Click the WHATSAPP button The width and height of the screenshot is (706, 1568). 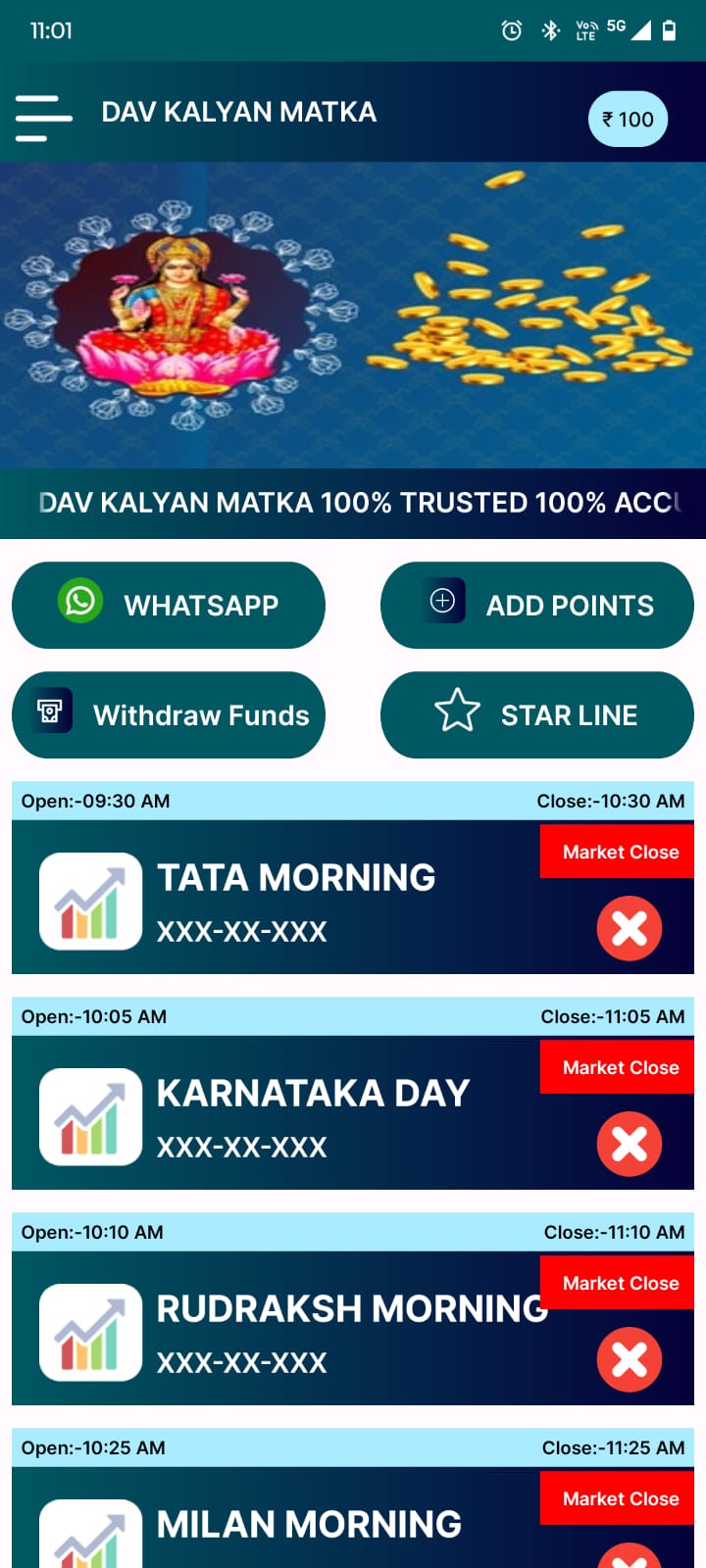(168, 605)
